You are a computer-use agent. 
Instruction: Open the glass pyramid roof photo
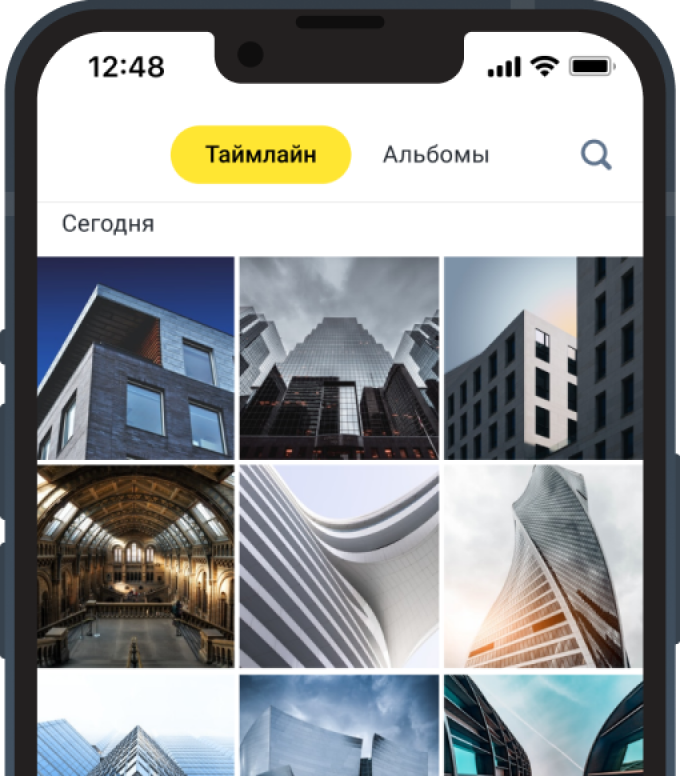(136, 725)
